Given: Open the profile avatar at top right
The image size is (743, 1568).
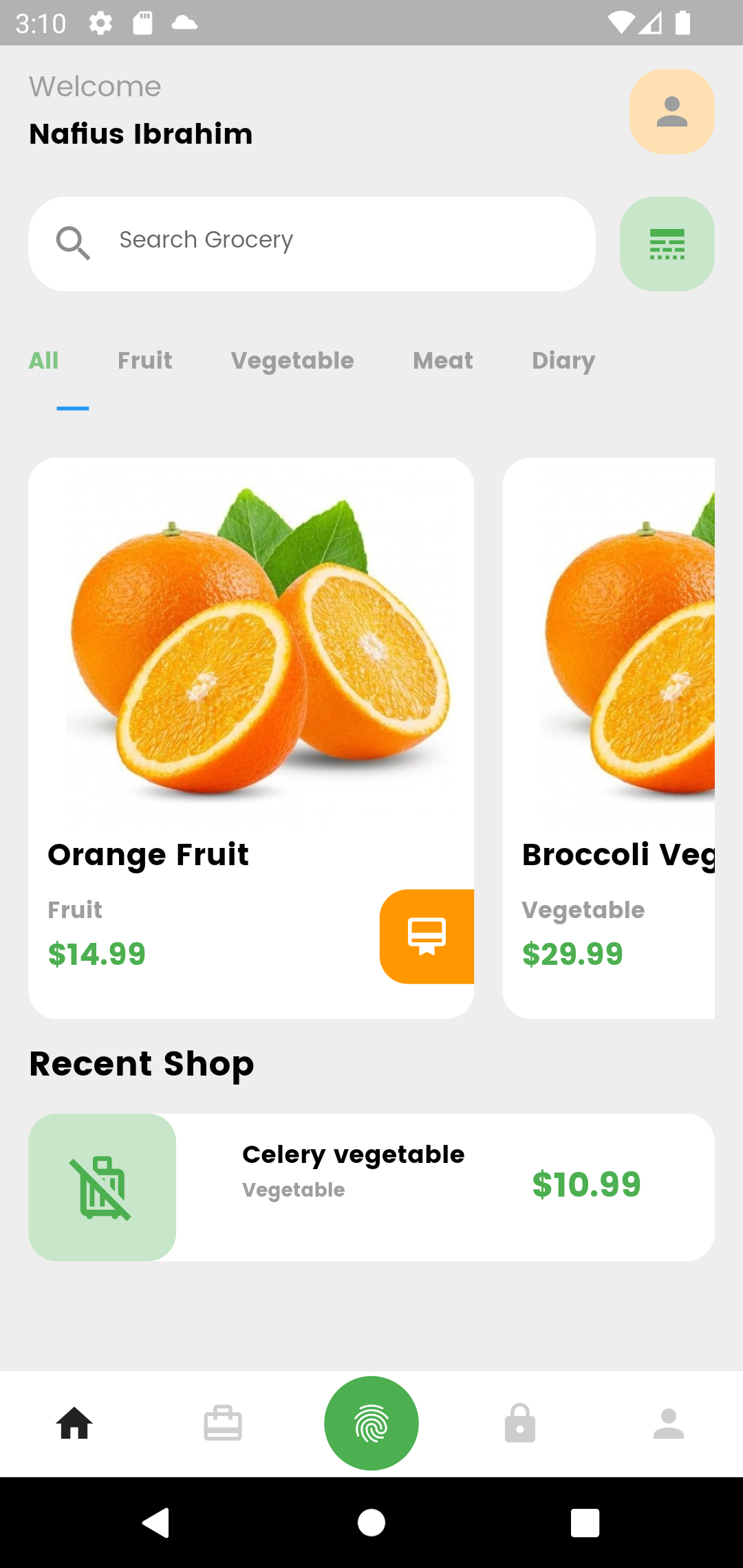Looking at the screenshot, I should 671,111.
